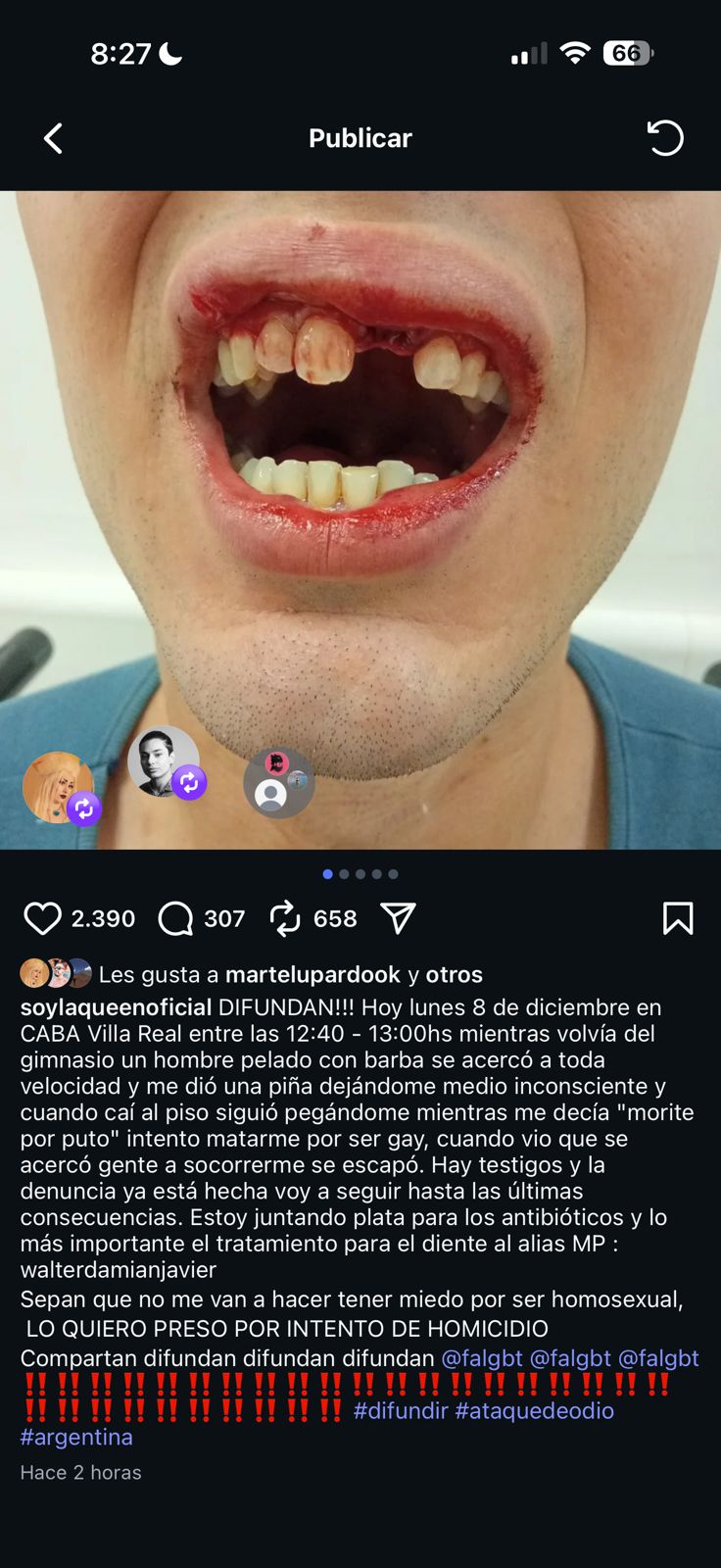Tap the repost arrows icon showing 658
The image size is (721, 1568).
point(284,918)
